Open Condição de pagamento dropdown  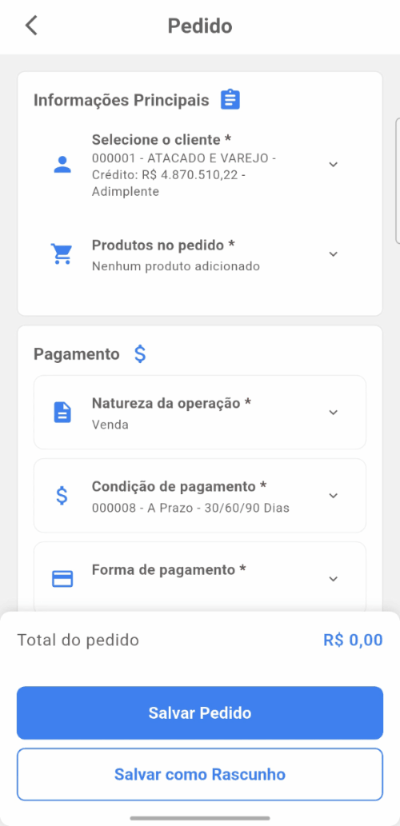pos(200,496)
